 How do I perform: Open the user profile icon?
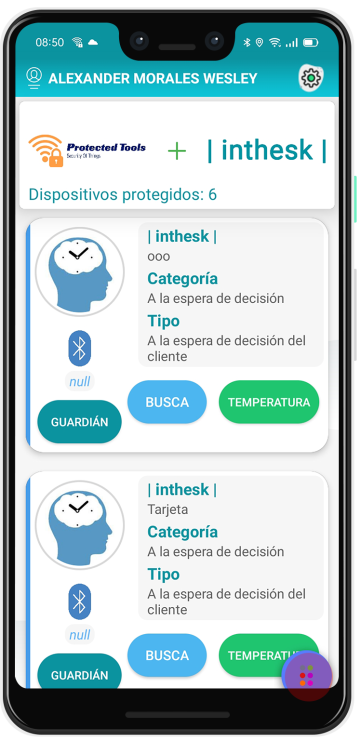tap(34, 78)
